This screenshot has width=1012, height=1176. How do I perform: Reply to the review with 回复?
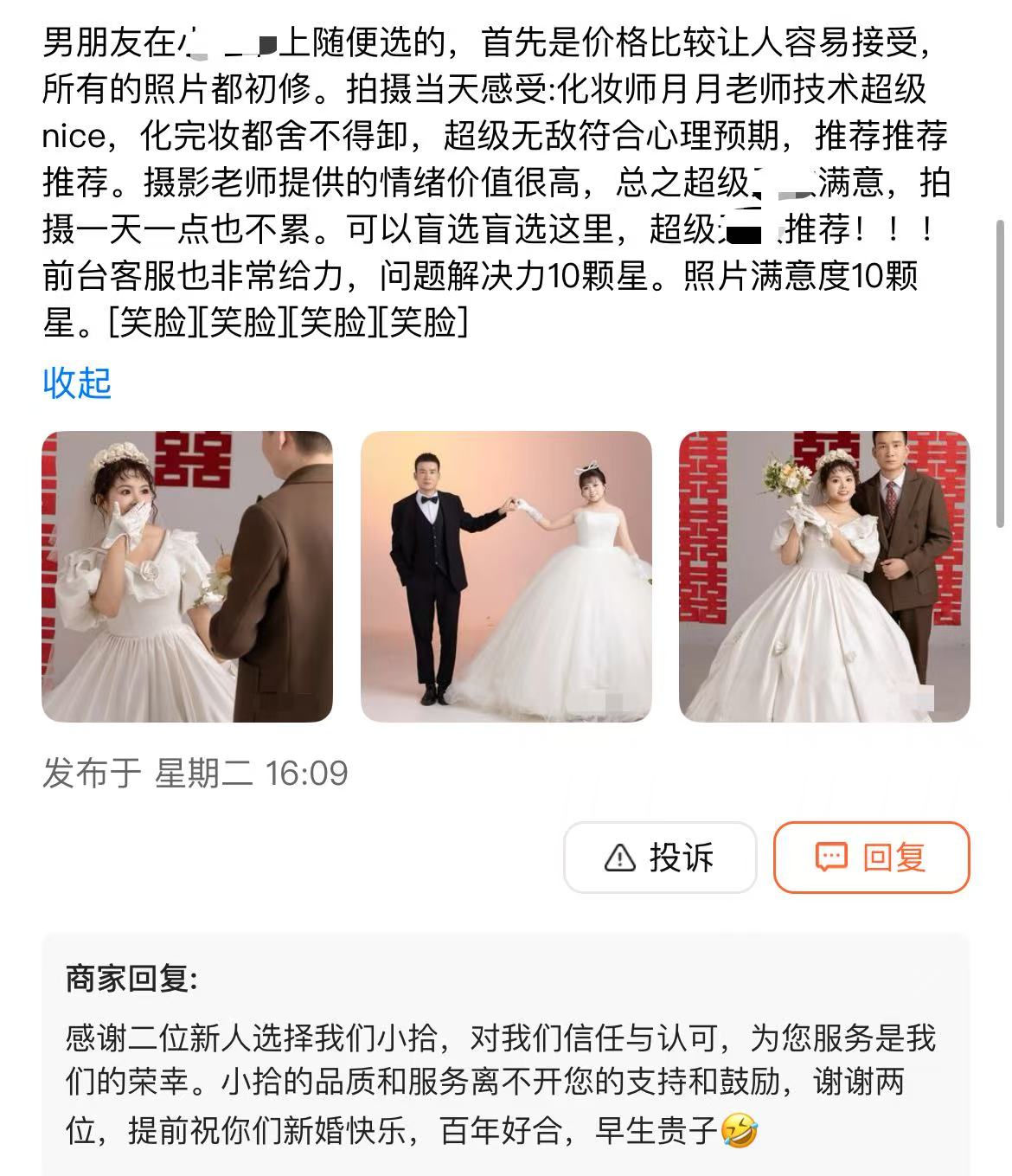tap(871, 858)
